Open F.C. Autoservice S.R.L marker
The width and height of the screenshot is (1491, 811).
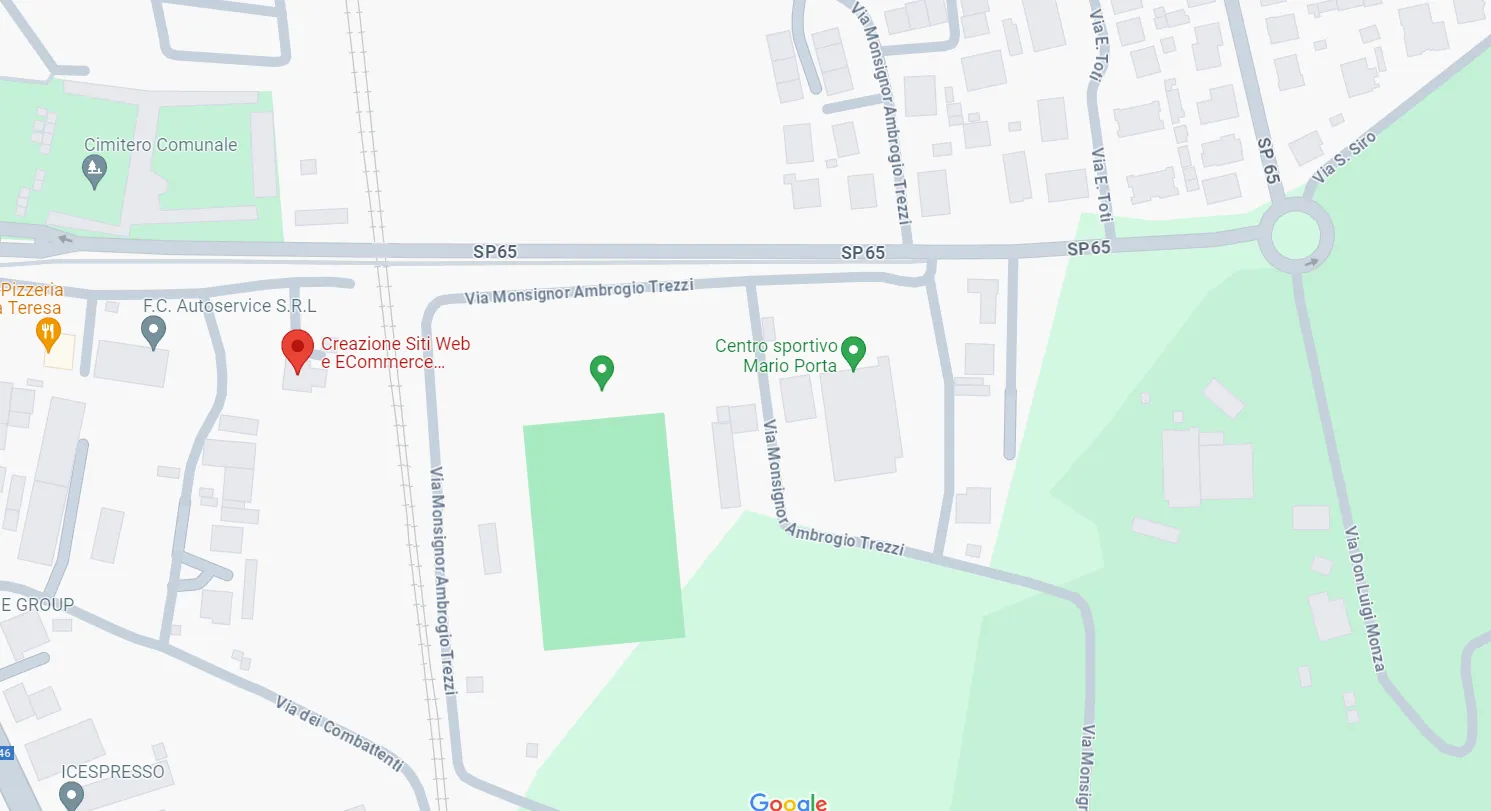click(x=153, y=330)
